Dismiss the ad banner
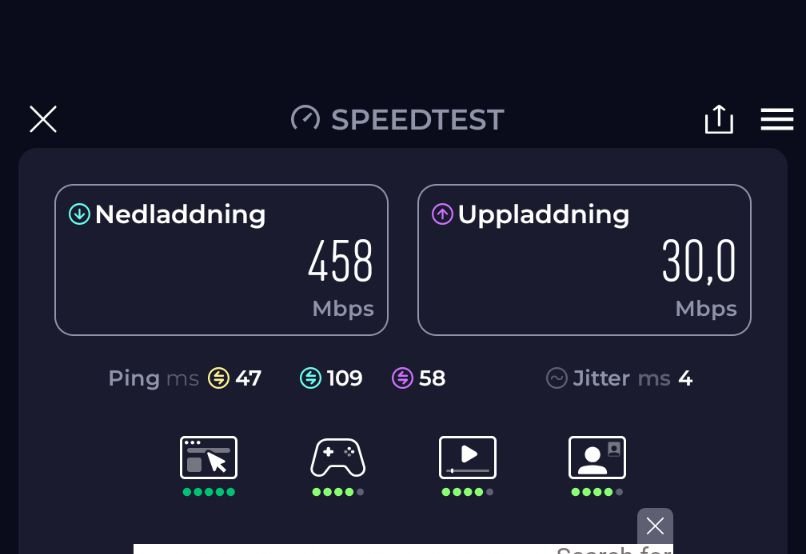806x554 pixels. 655,526
